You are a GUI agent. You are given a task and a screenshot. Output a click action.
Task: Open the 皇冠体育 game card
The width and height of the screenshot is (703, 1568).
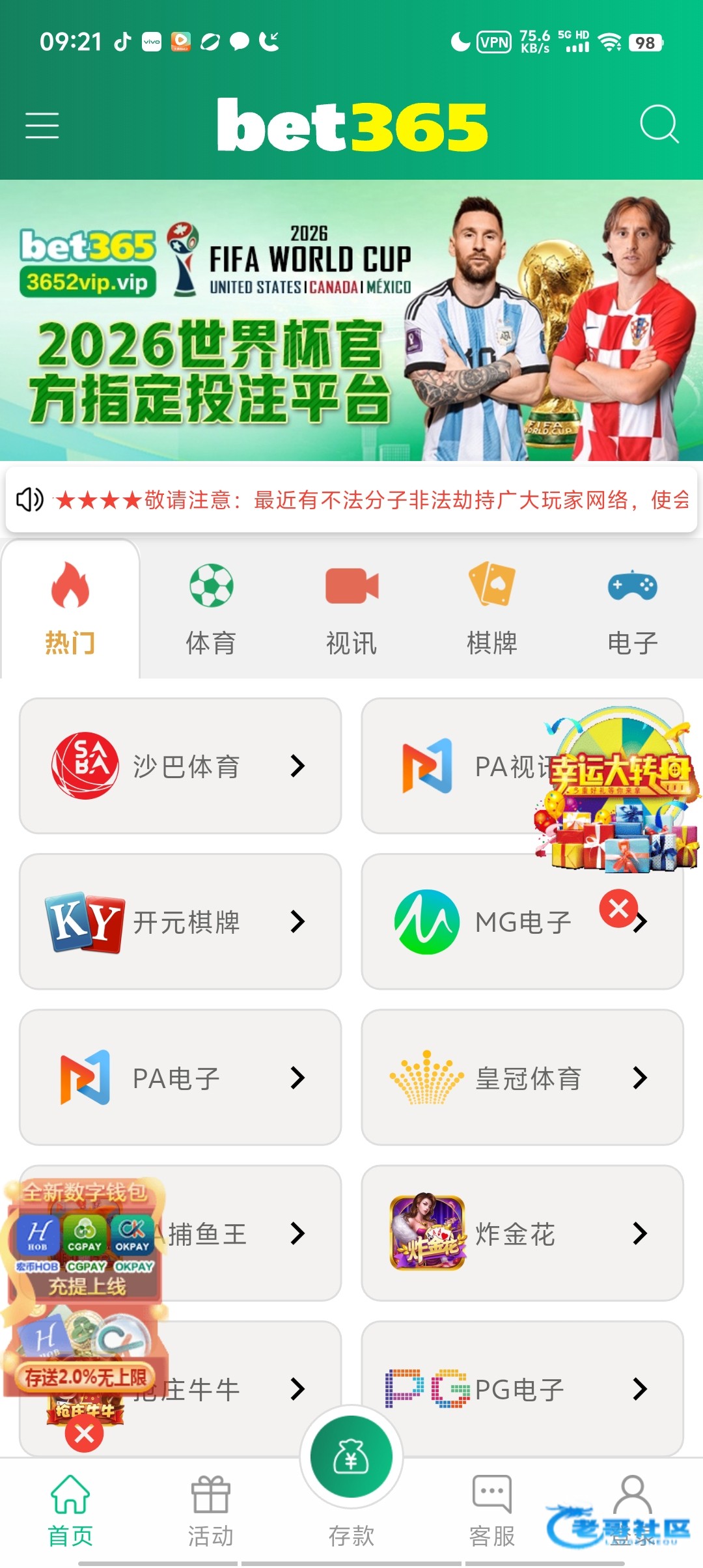click(x=522, y=1077)
